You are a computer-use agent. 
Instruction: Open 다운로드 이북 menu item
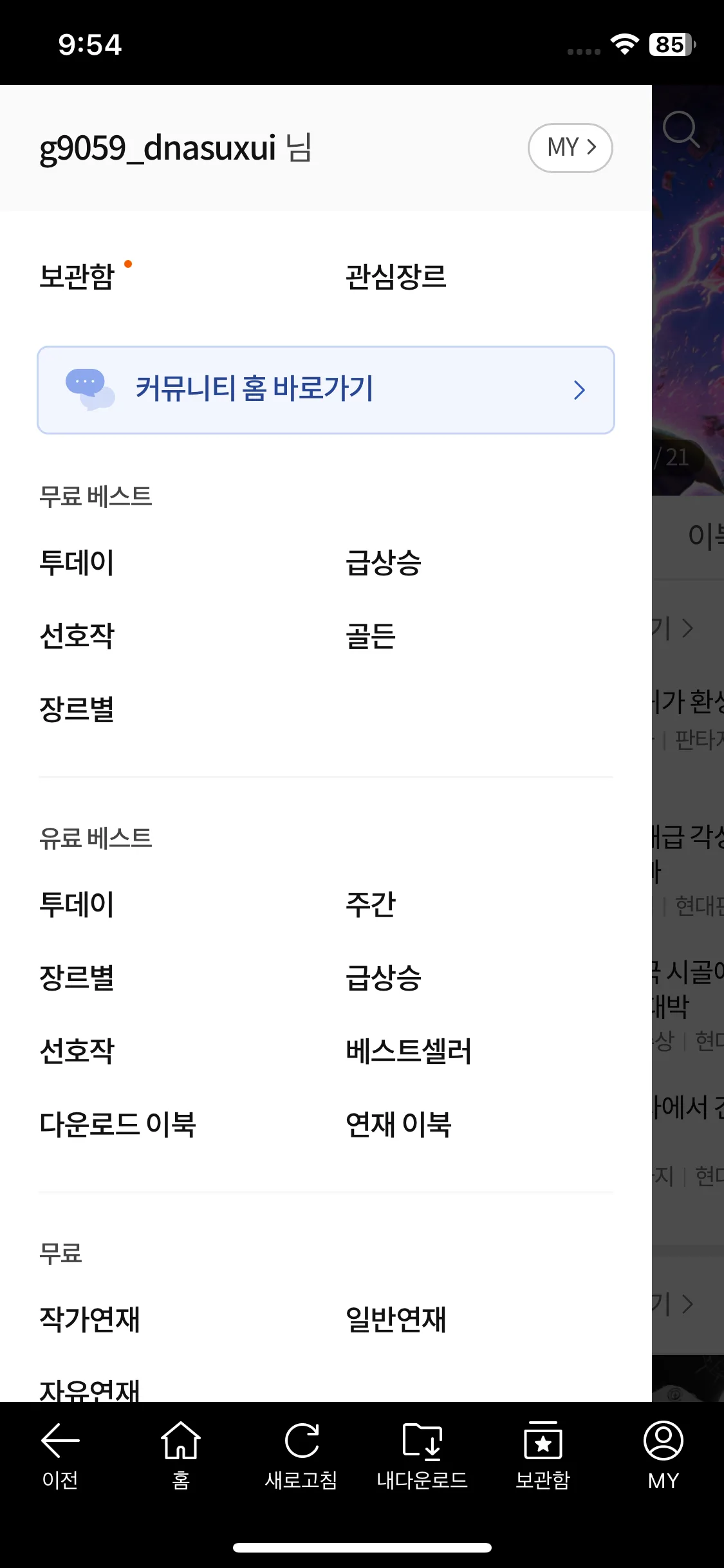118,1125
